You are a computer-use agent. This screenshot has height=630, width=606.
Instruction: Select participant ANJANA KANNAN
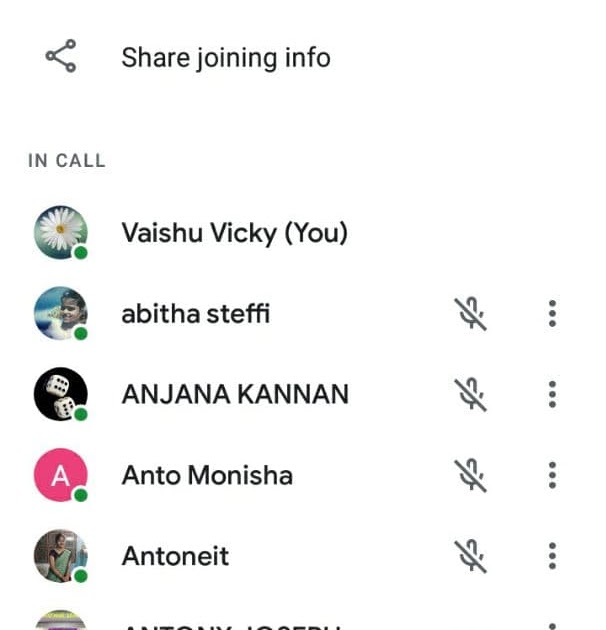pos(234,394)
